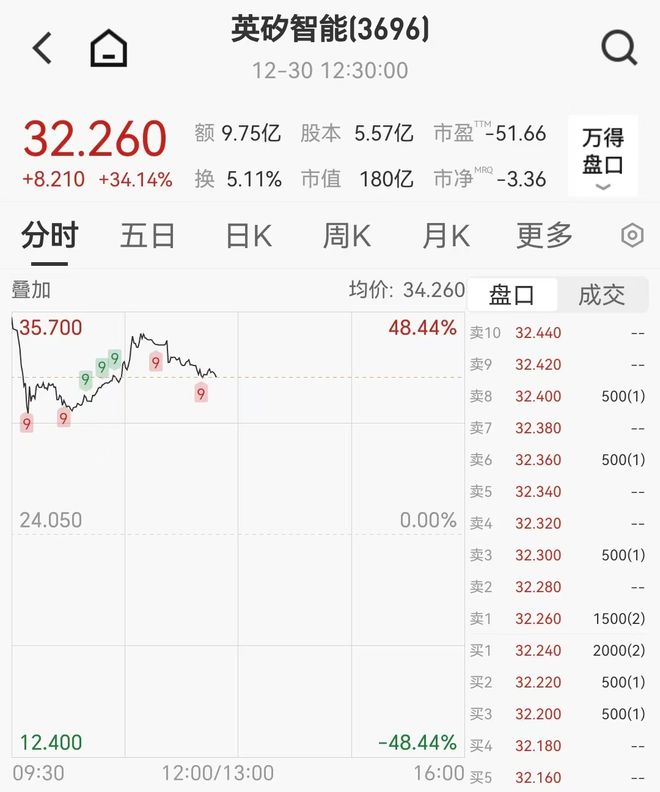Select the 日K chart tab
Image resolution: width=660 pixels, height=792 pixels.
pyautogui.click(x=248, y=236)
